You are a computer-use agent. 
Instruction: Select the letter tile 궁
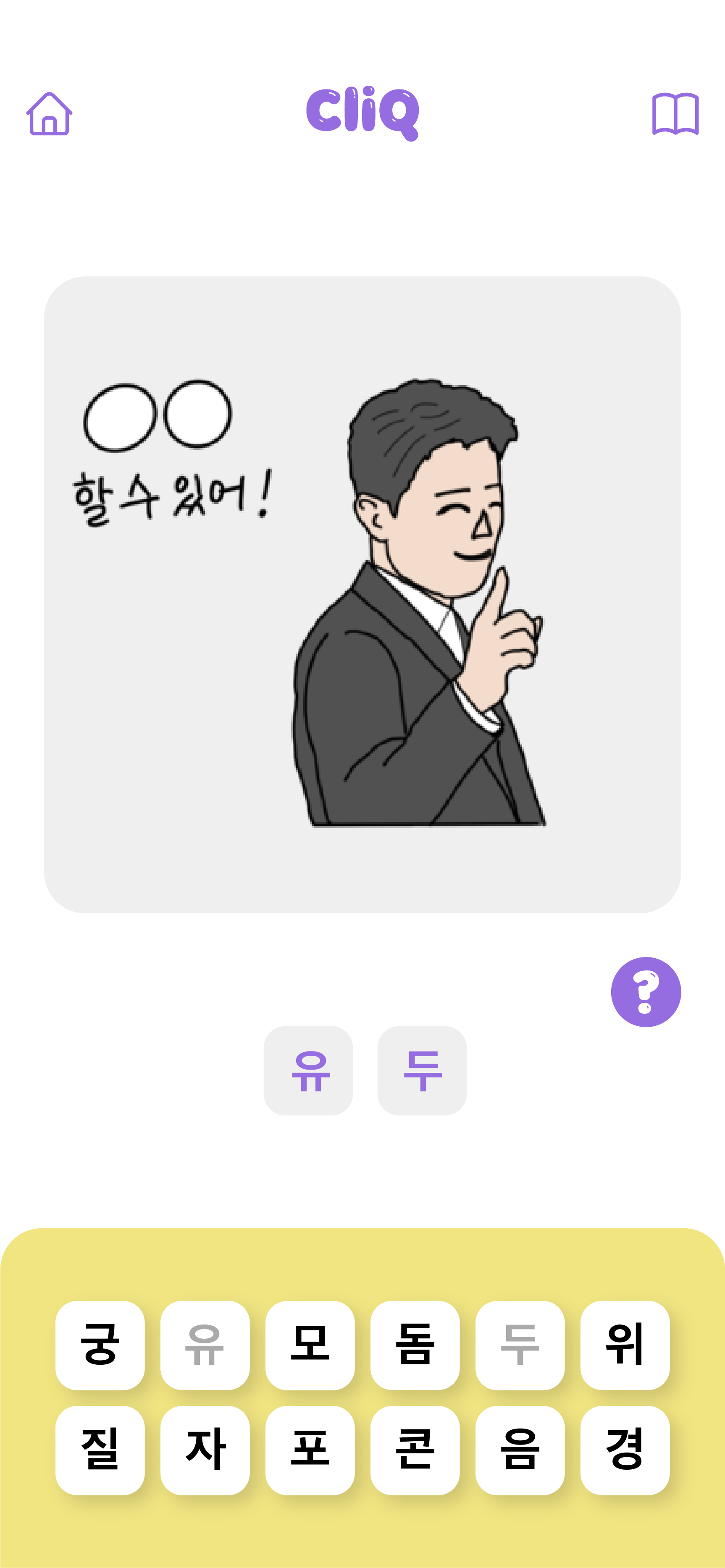[x=100, y=1345]
